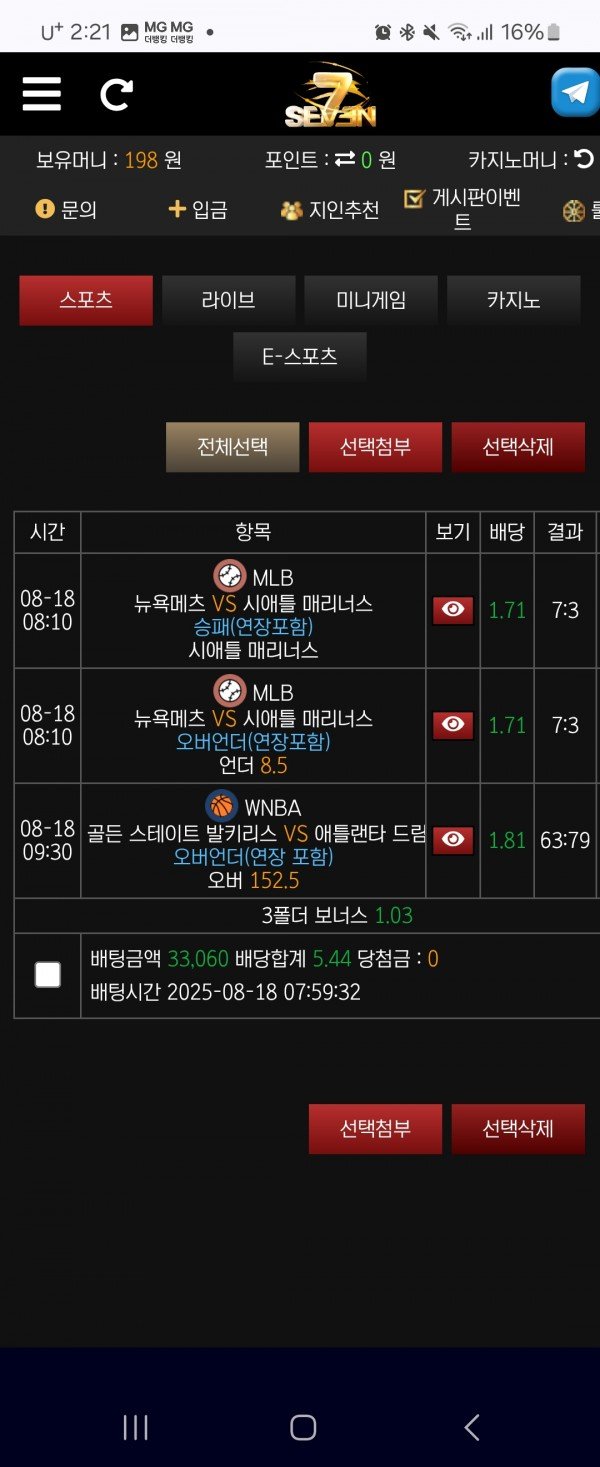The image size is (600, 1467).
Task: Switch to the 라이브 tab
Action: pos(228,300)
